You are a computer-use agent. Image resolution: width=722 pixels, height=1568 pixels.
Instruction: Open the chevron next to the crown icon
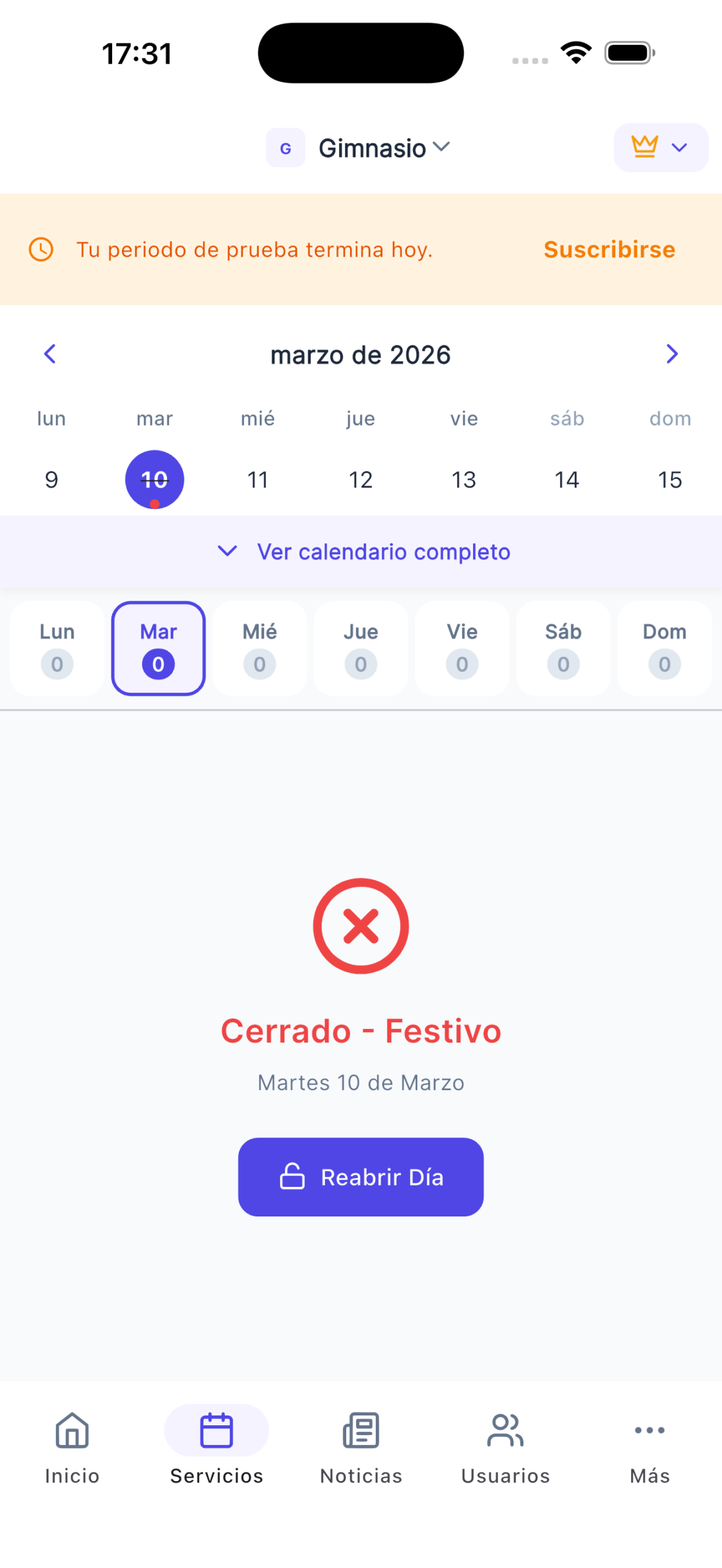click(680, 147)
